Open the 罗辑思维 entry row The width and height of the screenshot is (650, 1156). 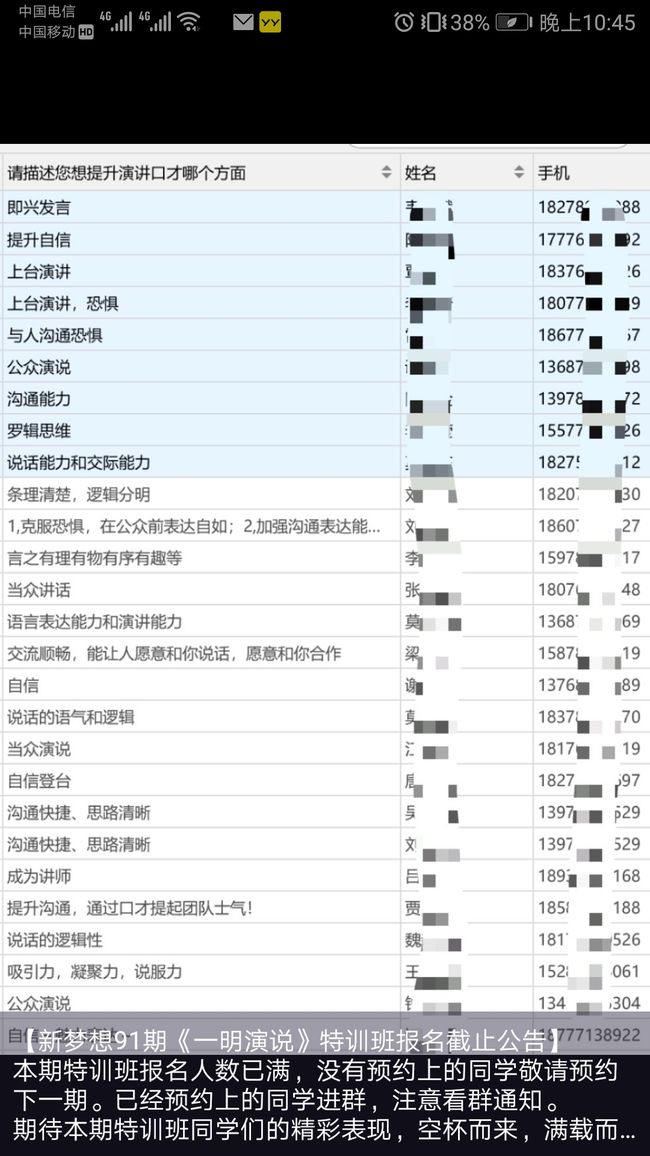tap(325, 431)
